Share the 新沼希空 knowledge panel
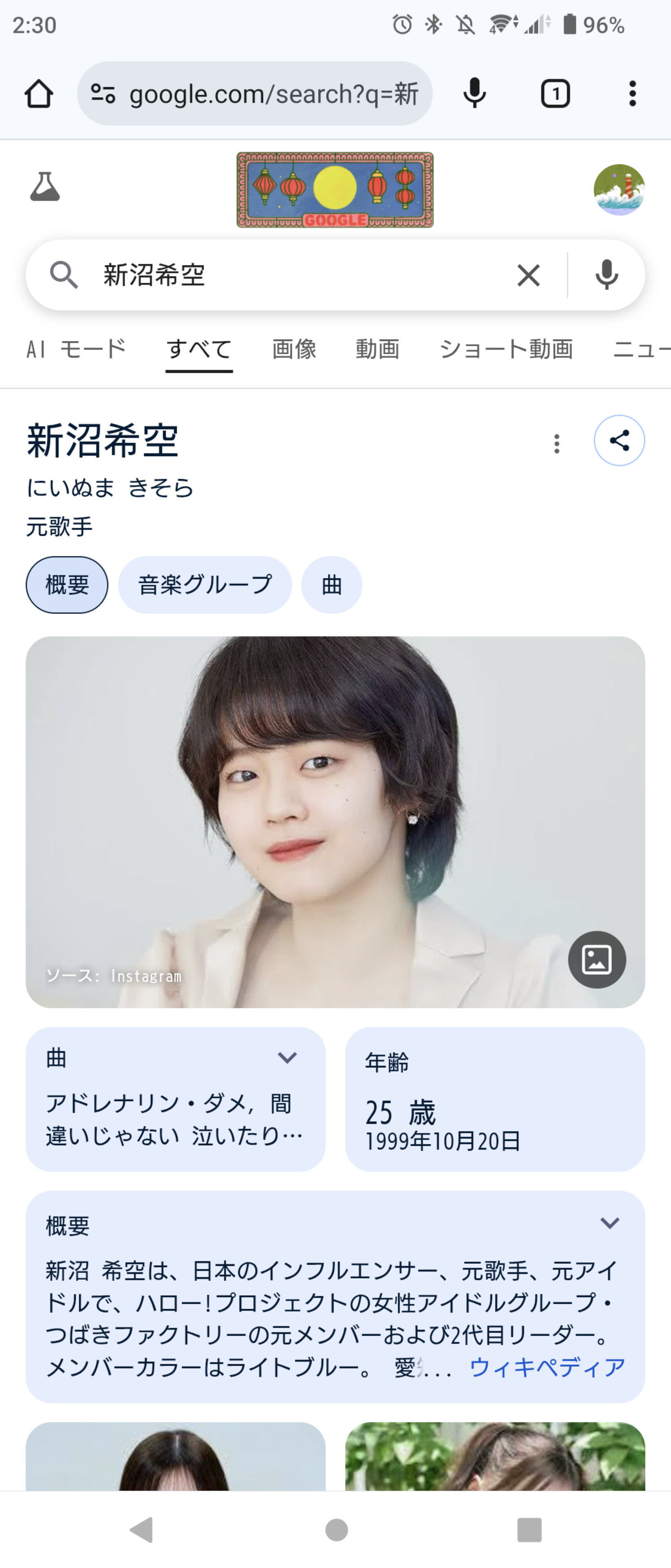 pyautogui.click(x=619, y=441)
